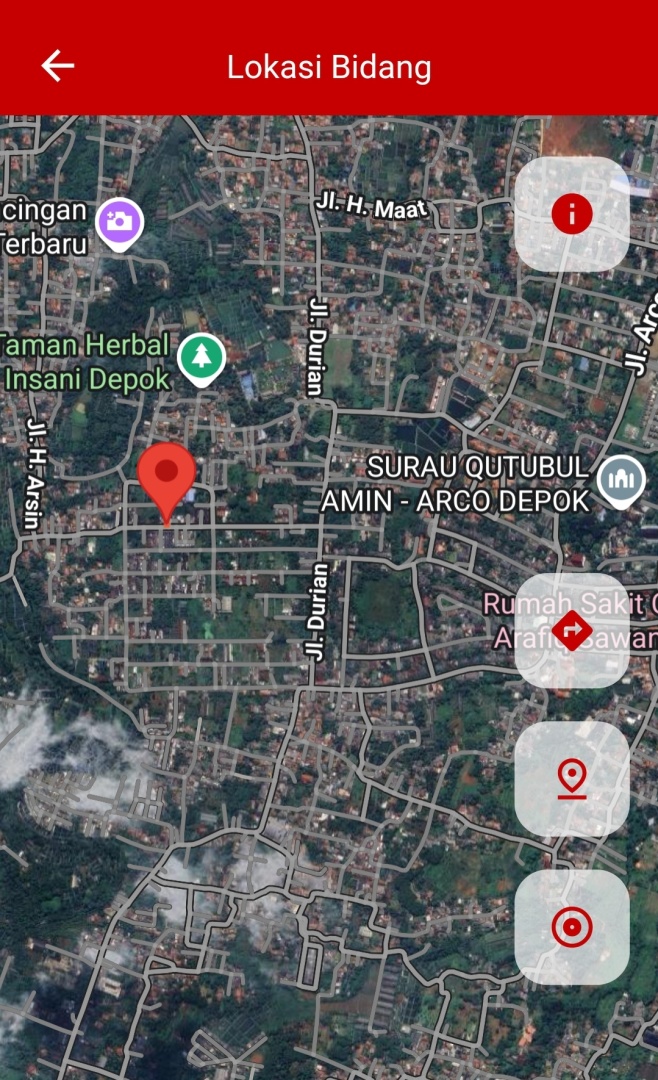
Task: Open Surau Qutubul Amin mosque marker
Action: [621, 481]
